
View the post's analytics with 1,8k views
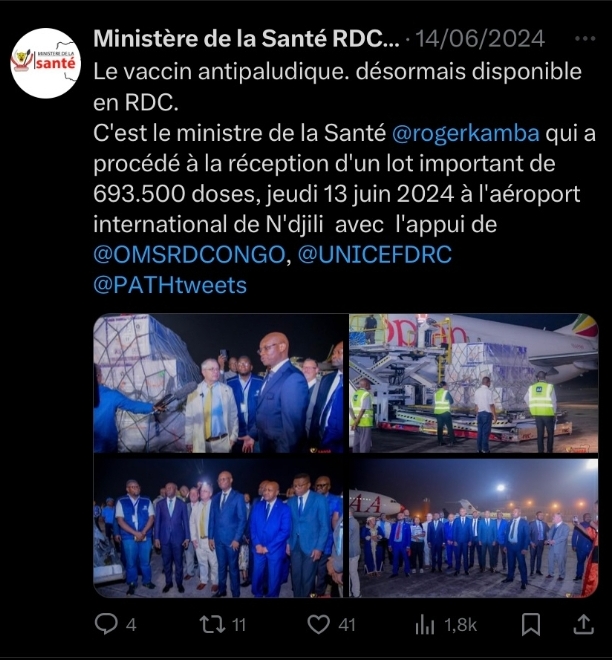426,624
